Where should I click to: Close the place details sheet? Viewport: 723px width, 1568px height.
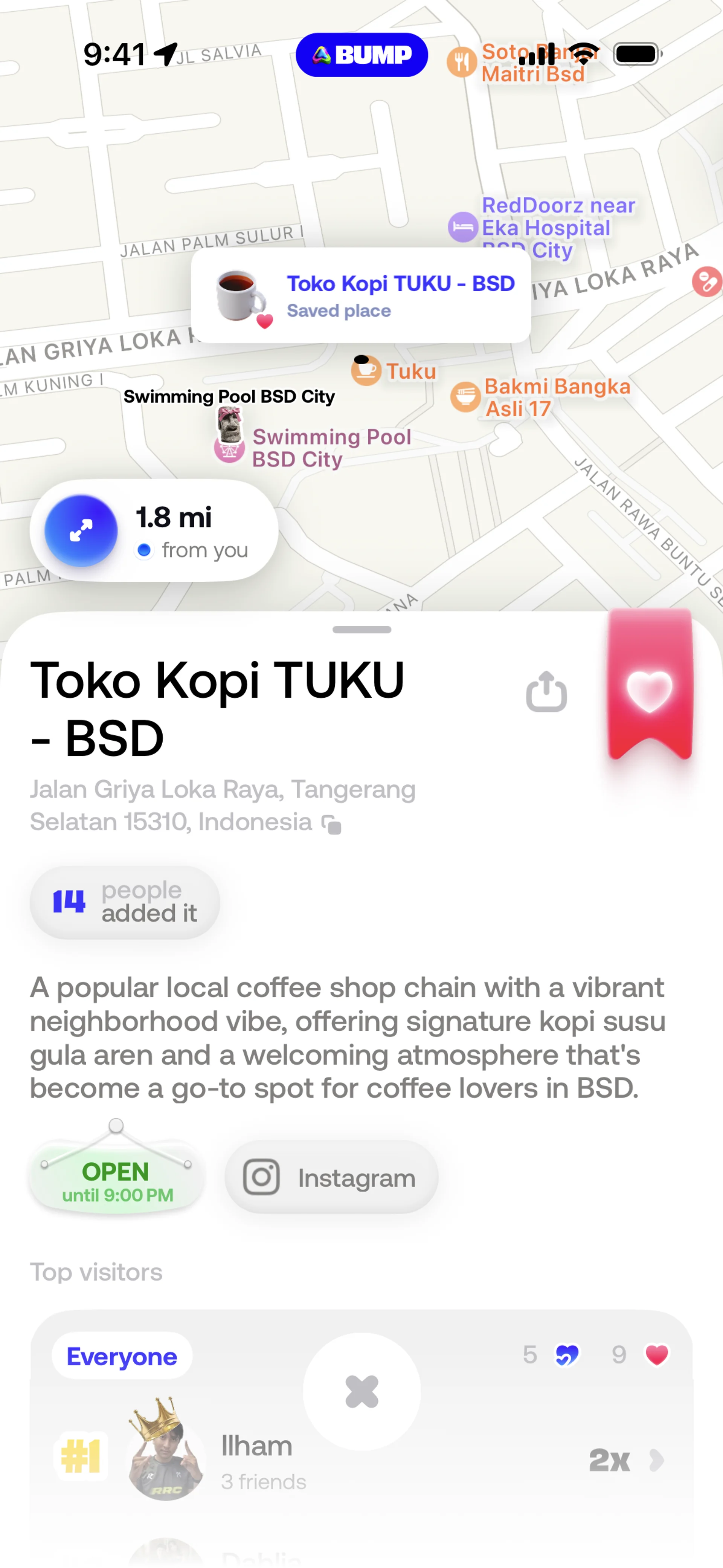coord(361,1391)
